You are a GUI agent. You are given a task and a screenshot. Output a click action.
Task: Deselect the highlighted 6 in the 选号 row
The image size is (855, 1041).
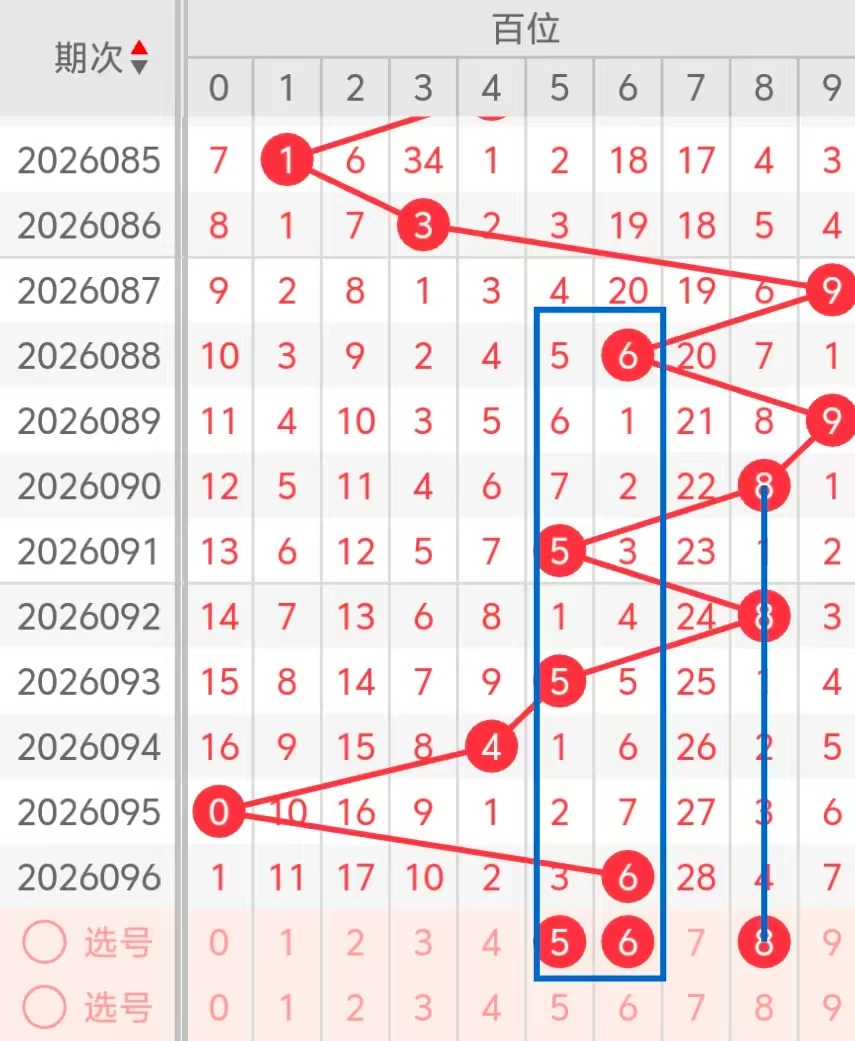pos(627,941)
